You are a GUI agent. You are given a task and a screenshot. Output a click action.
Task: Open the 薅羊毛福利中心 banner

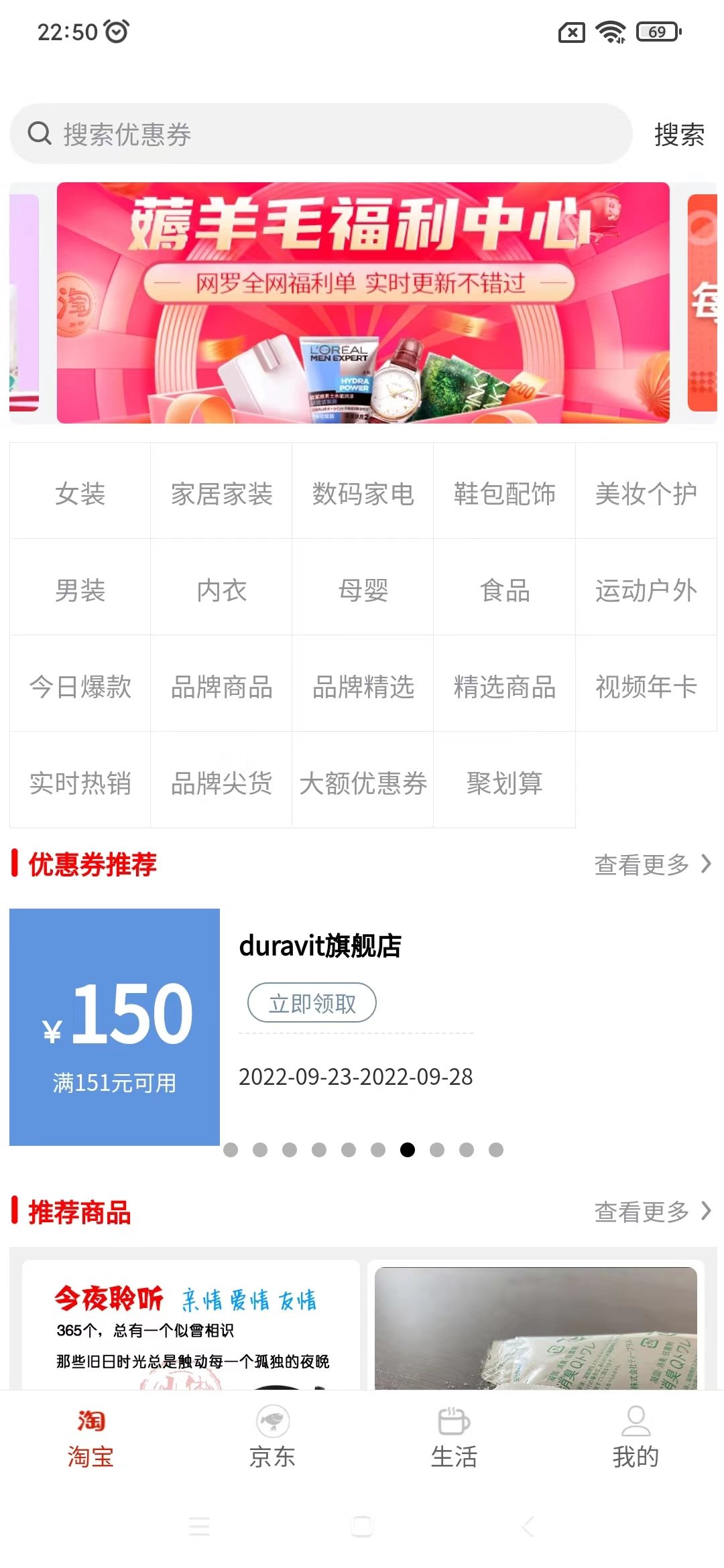pos(363,302)
